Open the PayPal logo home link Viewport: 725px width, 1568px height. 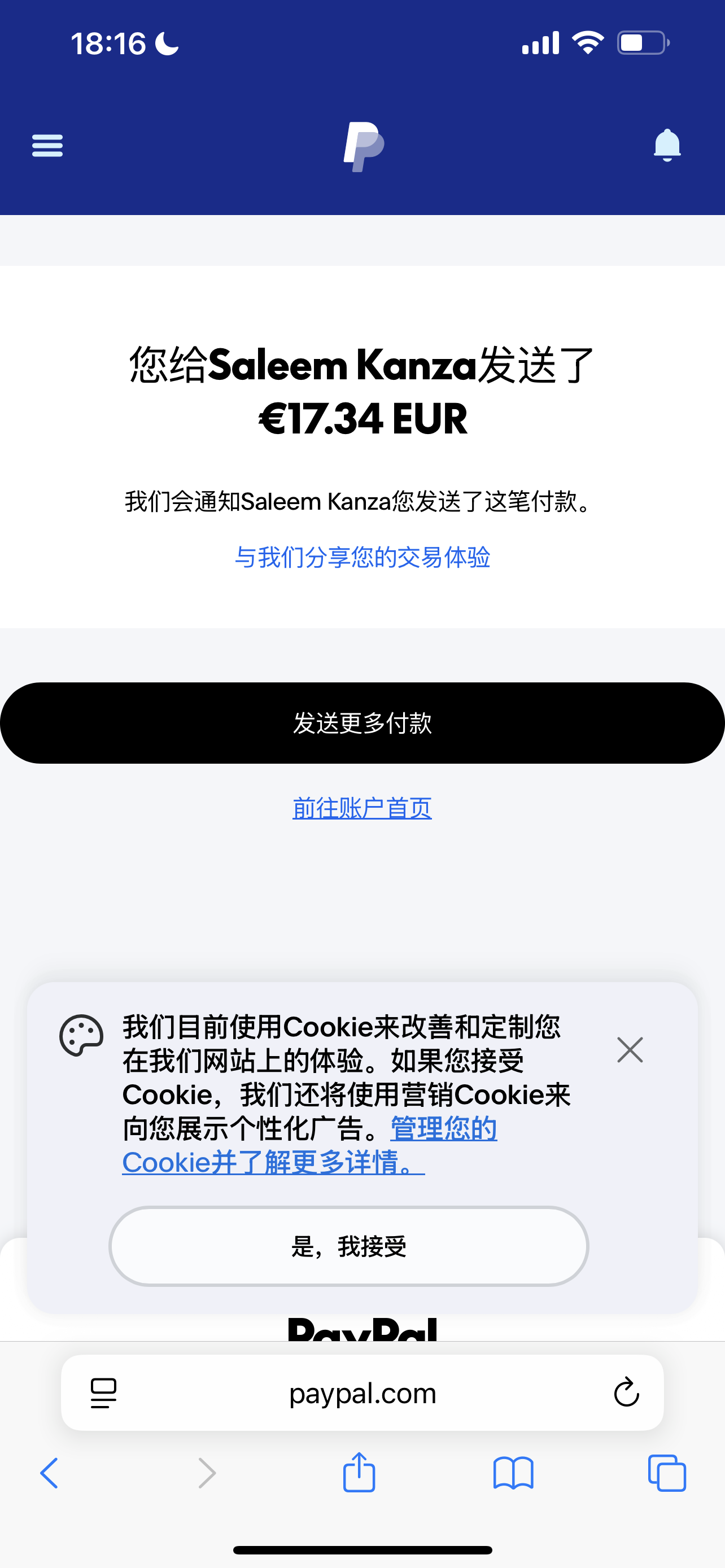click(364, 146)
